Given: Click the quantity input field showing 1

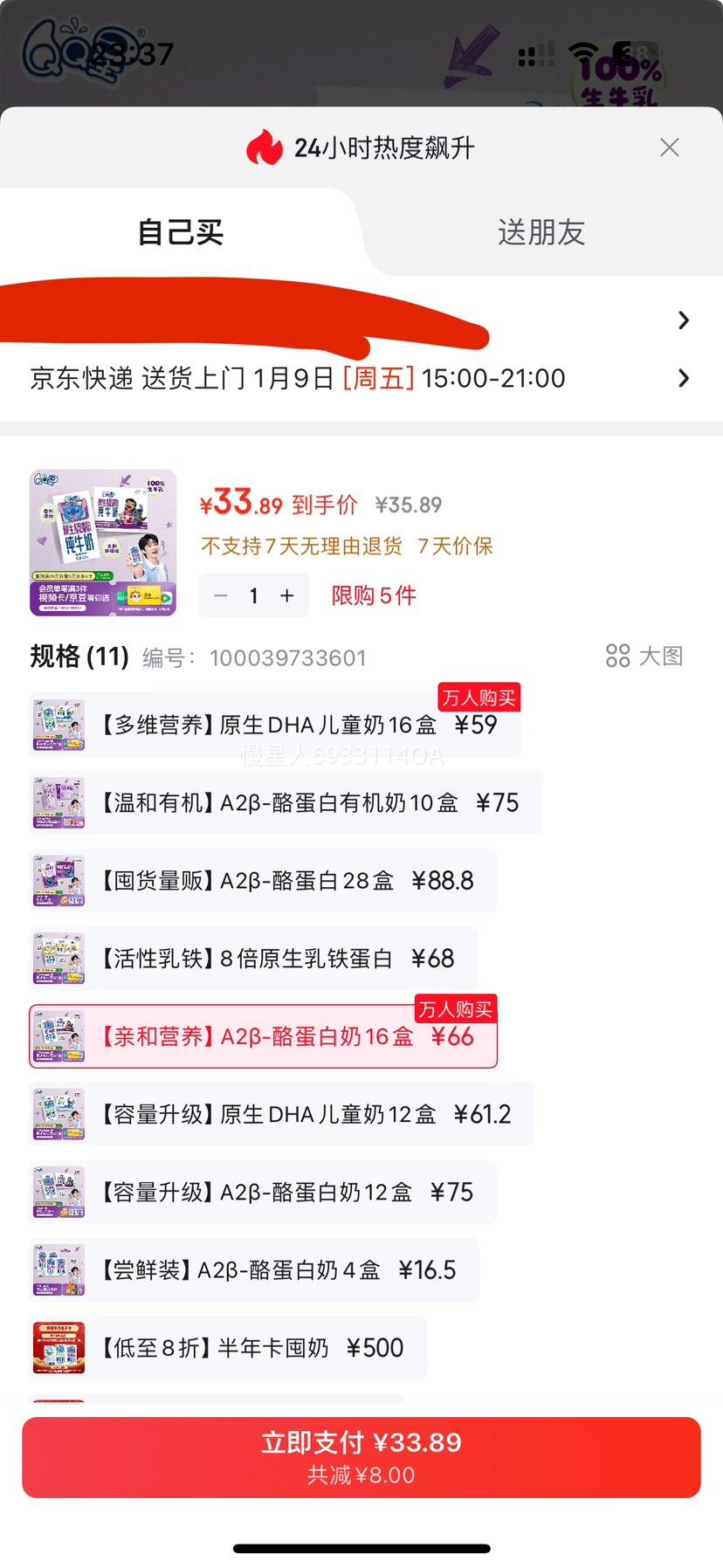Looking at the screenshot, I should tap(253, 595).
